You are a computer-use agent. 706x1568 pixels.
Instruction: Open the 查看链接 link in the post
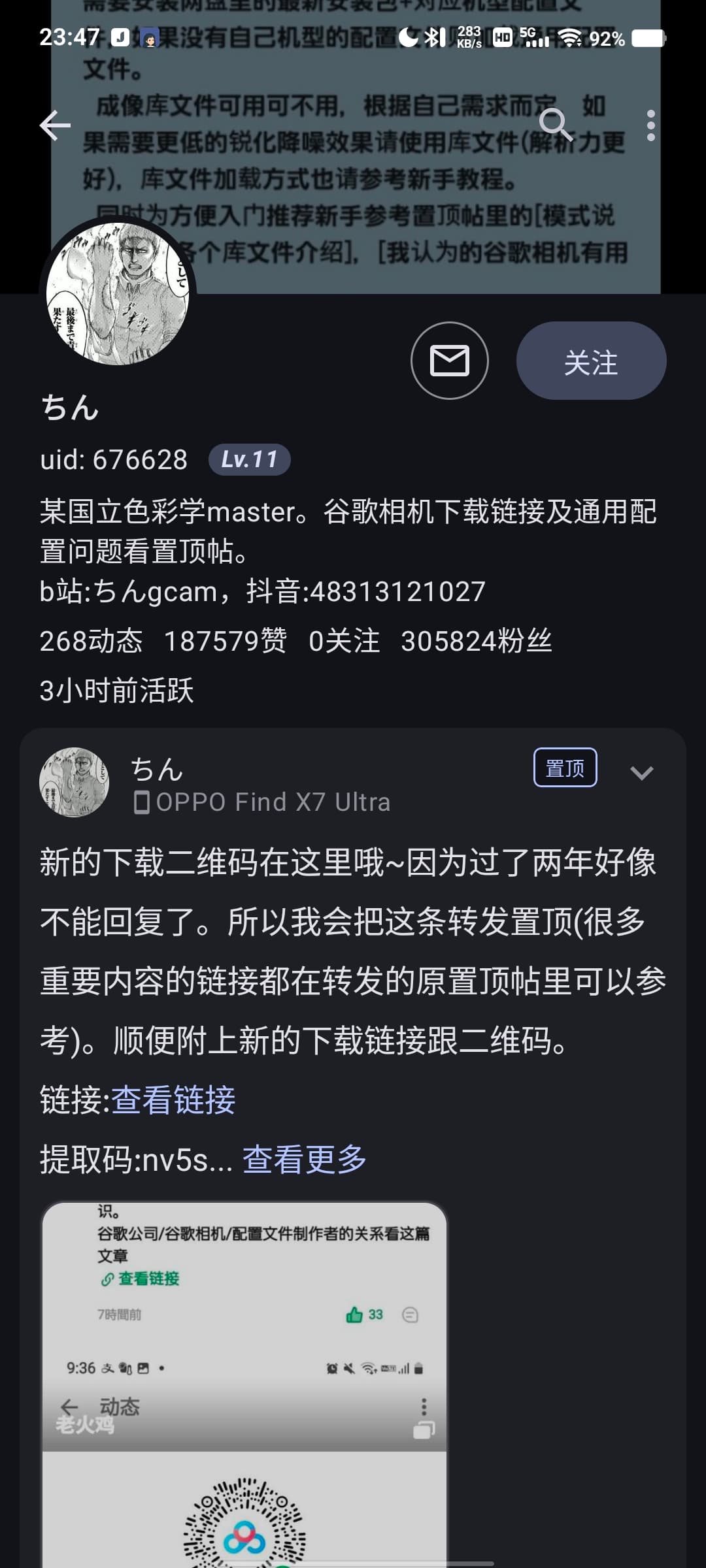point(173,1100)
